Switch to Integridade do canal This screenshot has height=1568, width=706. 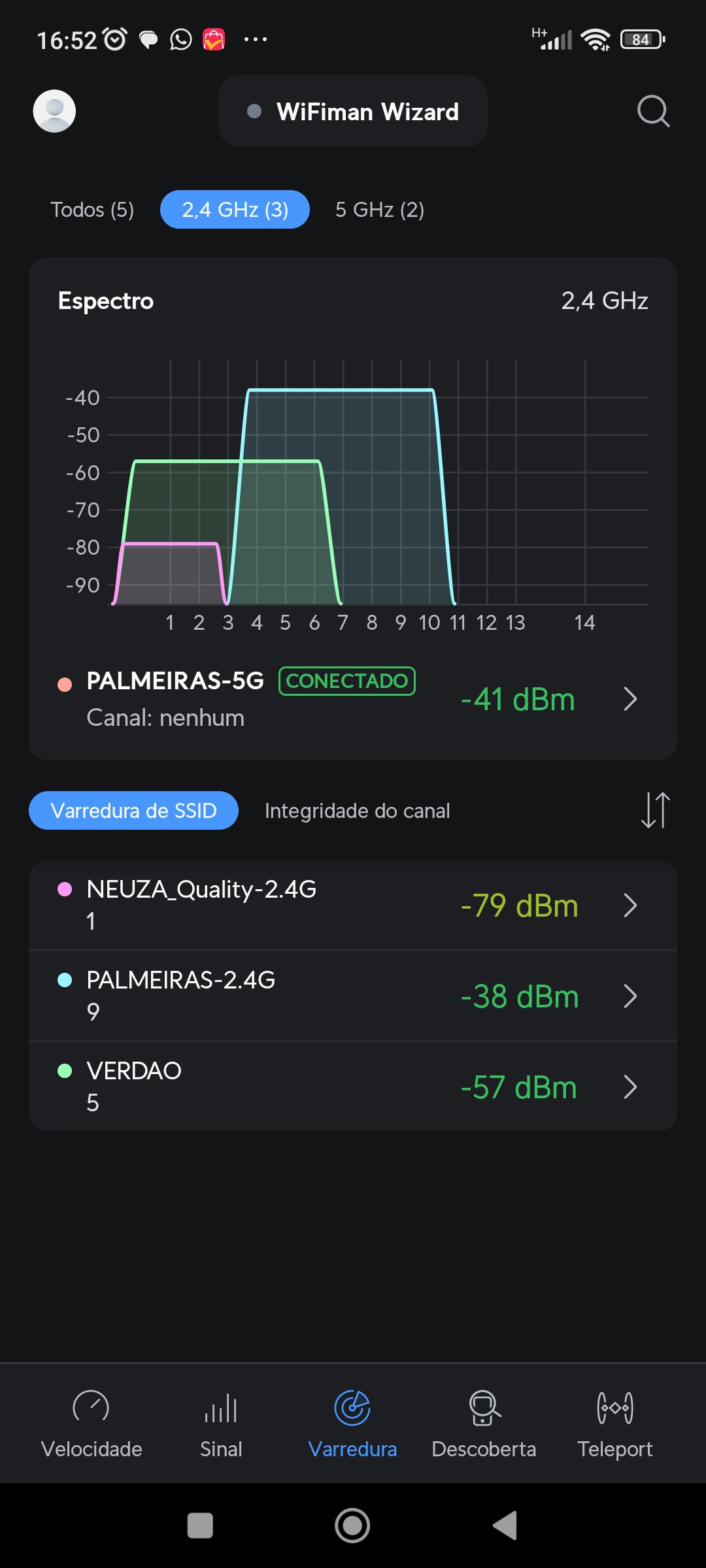(x=357, y=811)
